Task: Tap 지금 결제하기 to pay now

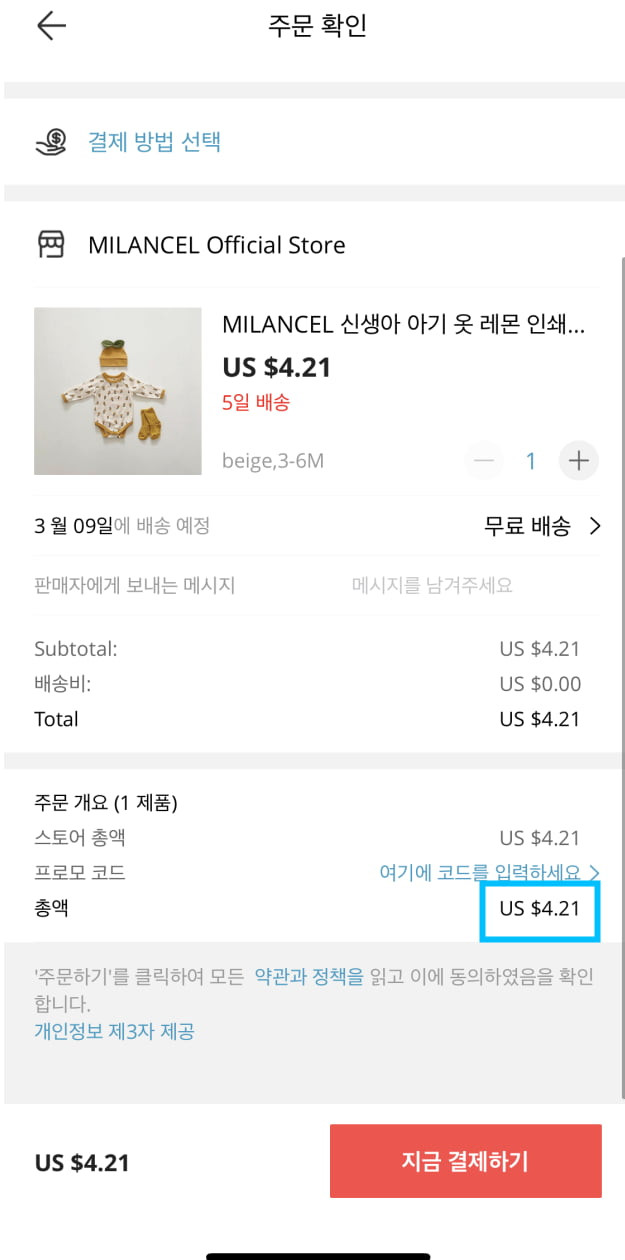Action: (x=466, y=1161)
